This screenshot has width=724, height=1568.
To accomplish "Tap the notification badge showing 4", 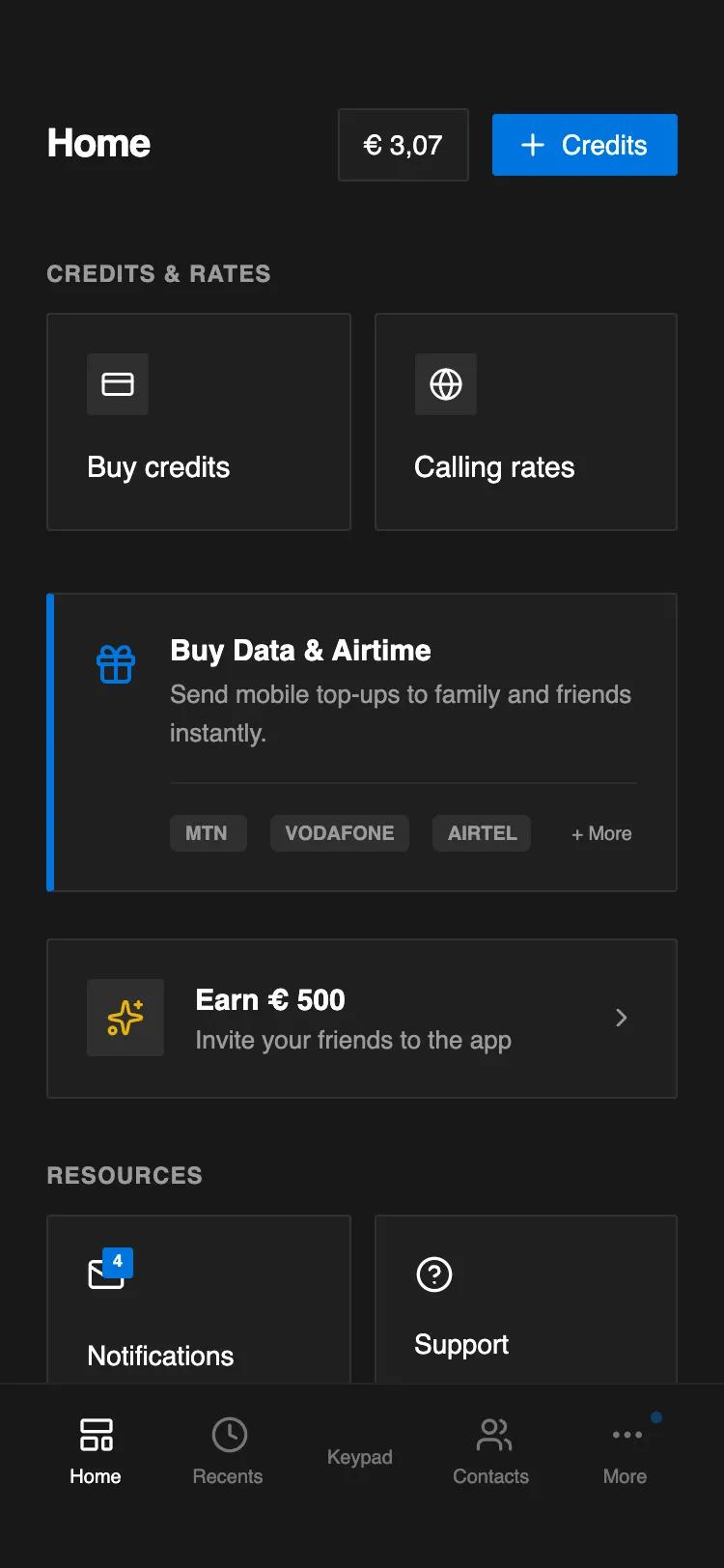I will [118, 1261].
